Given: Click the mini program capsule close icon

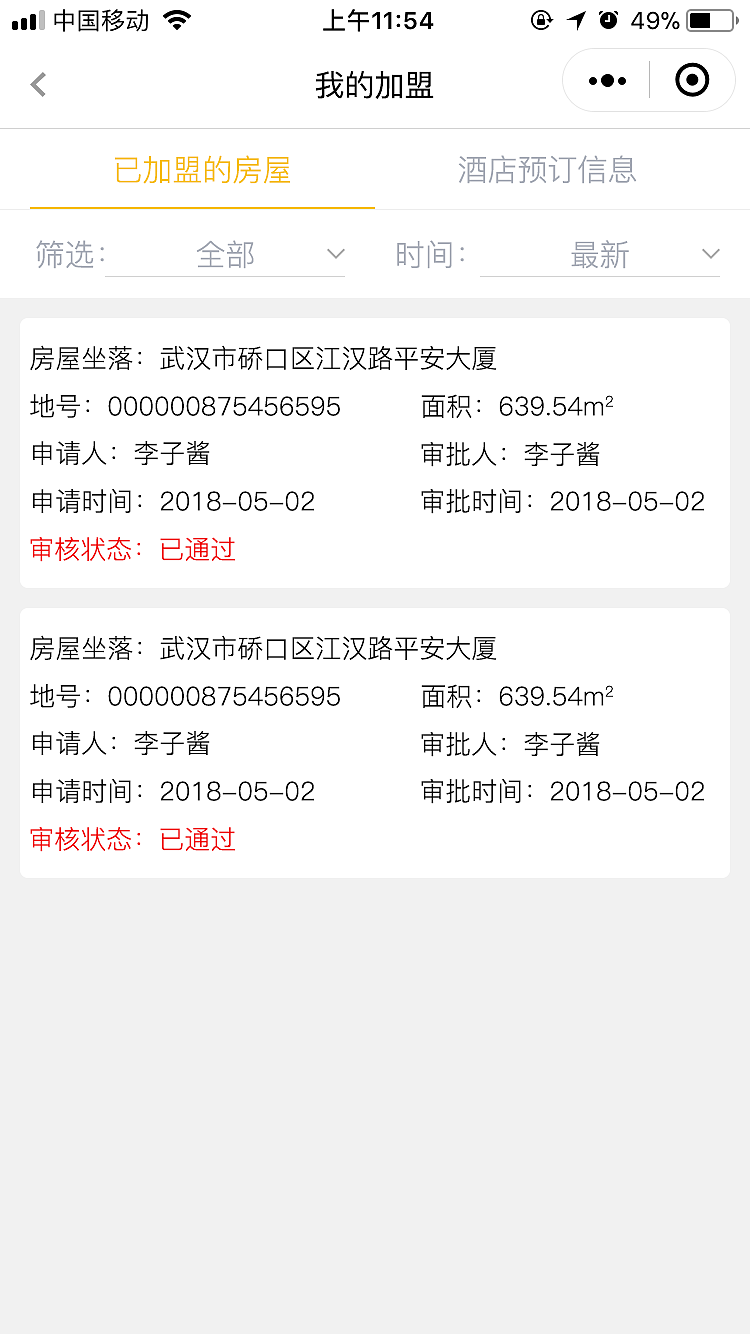Looking at the screenshot, I should [x=692, y=80].
